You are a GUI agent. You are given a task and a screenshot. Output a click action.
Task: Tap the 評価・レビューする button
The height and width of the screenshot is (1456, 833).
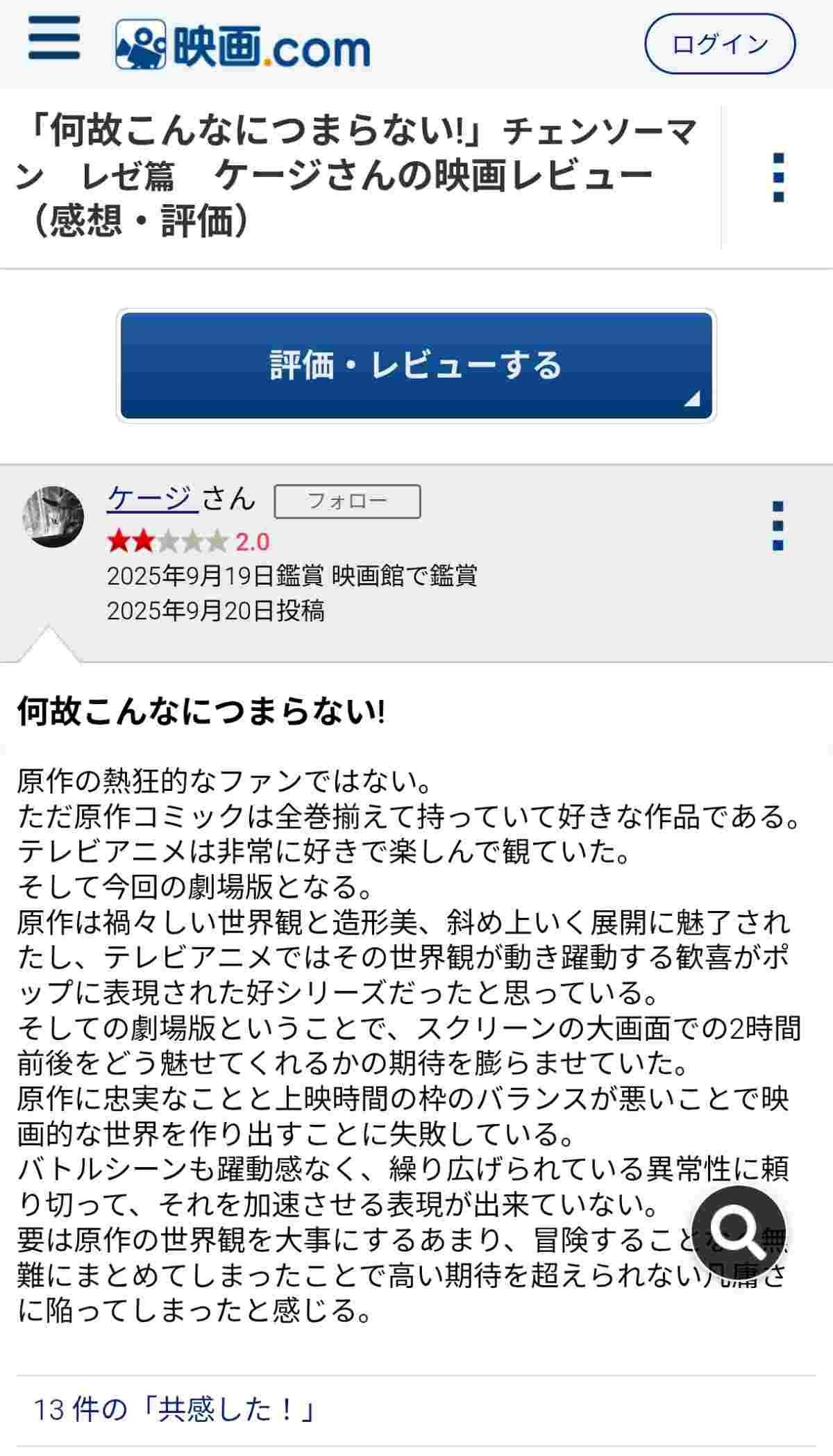click(x=416, y=365)
